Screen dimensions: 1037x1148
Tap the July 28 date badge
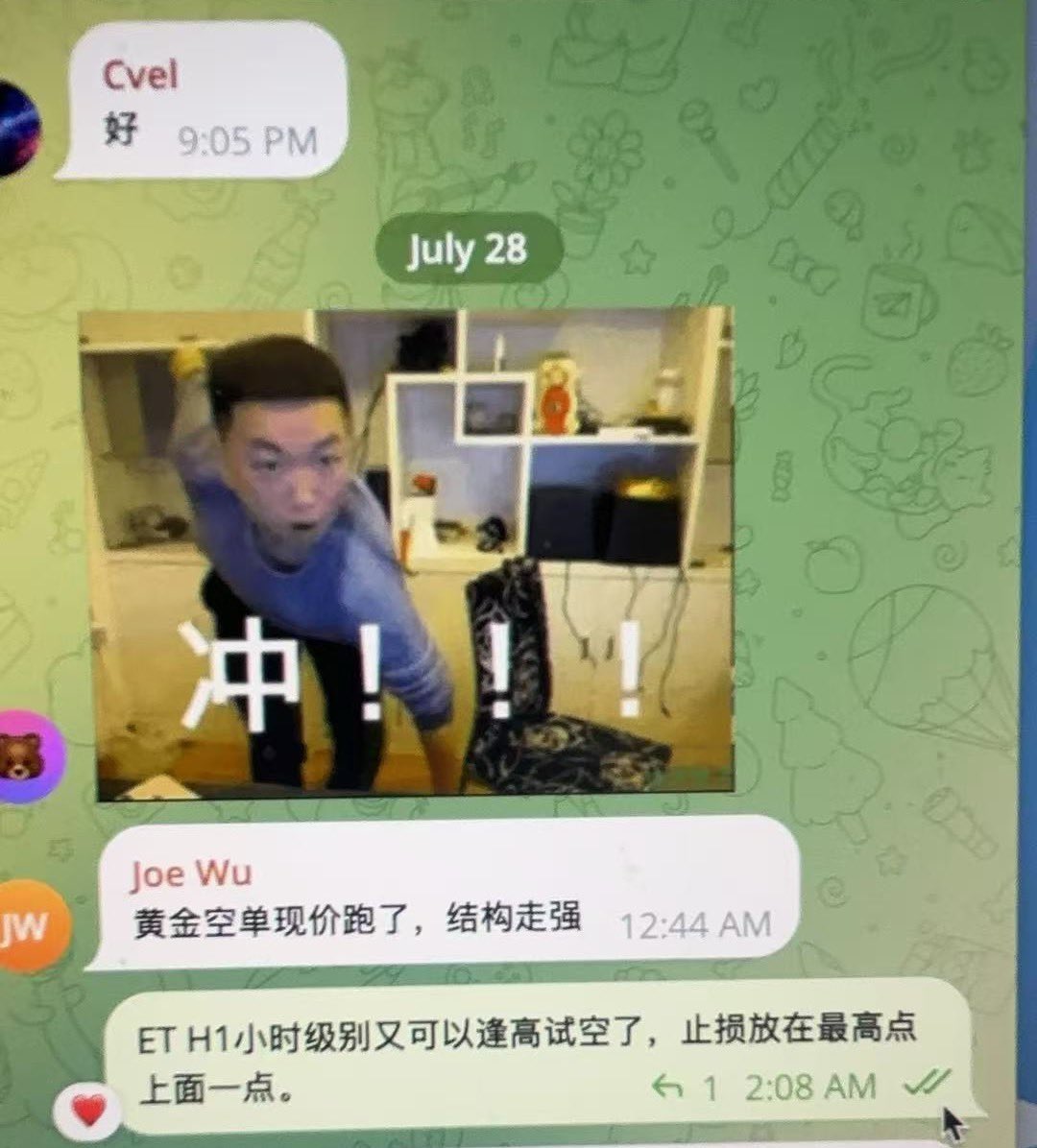coord(468,249)
